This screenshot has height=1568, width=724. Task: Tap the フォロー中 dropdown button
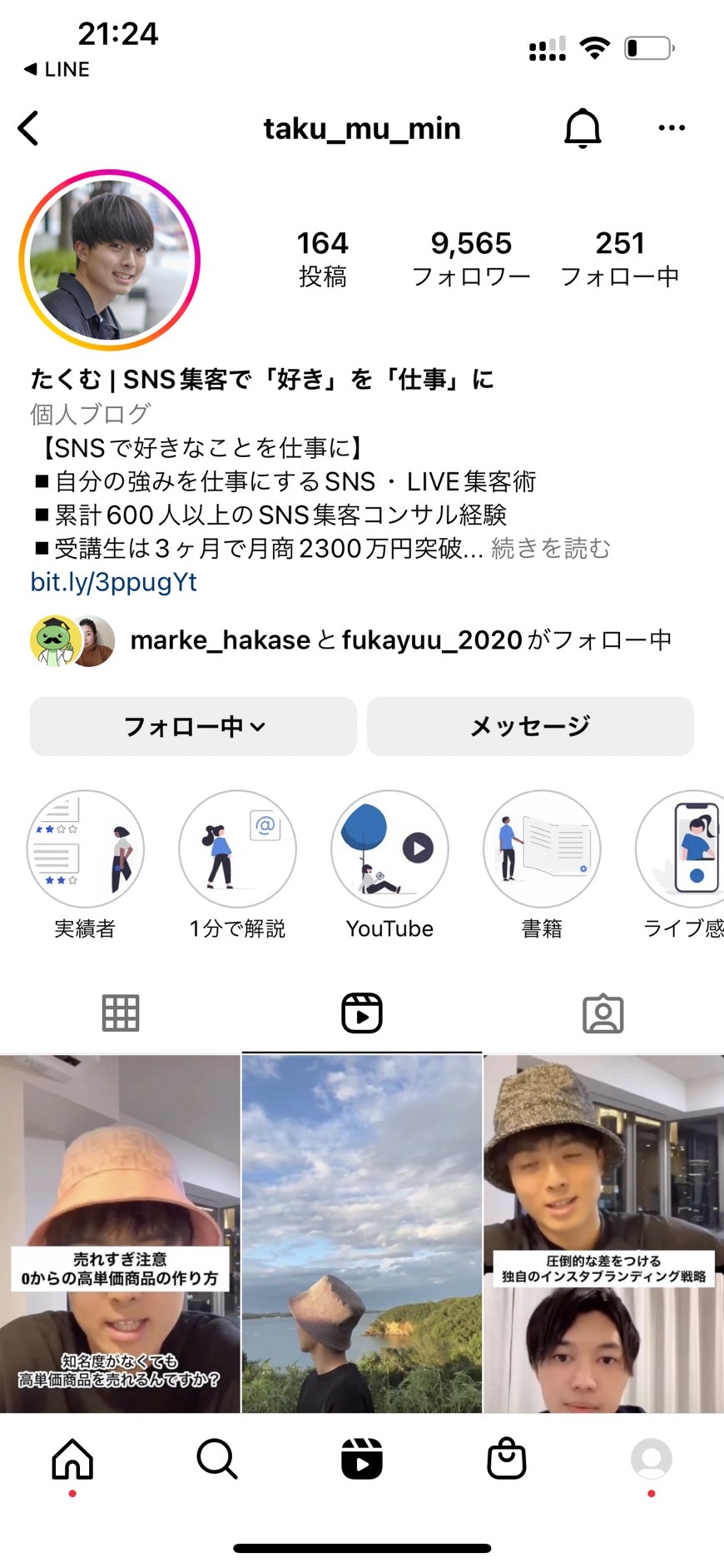click(193, 726)
